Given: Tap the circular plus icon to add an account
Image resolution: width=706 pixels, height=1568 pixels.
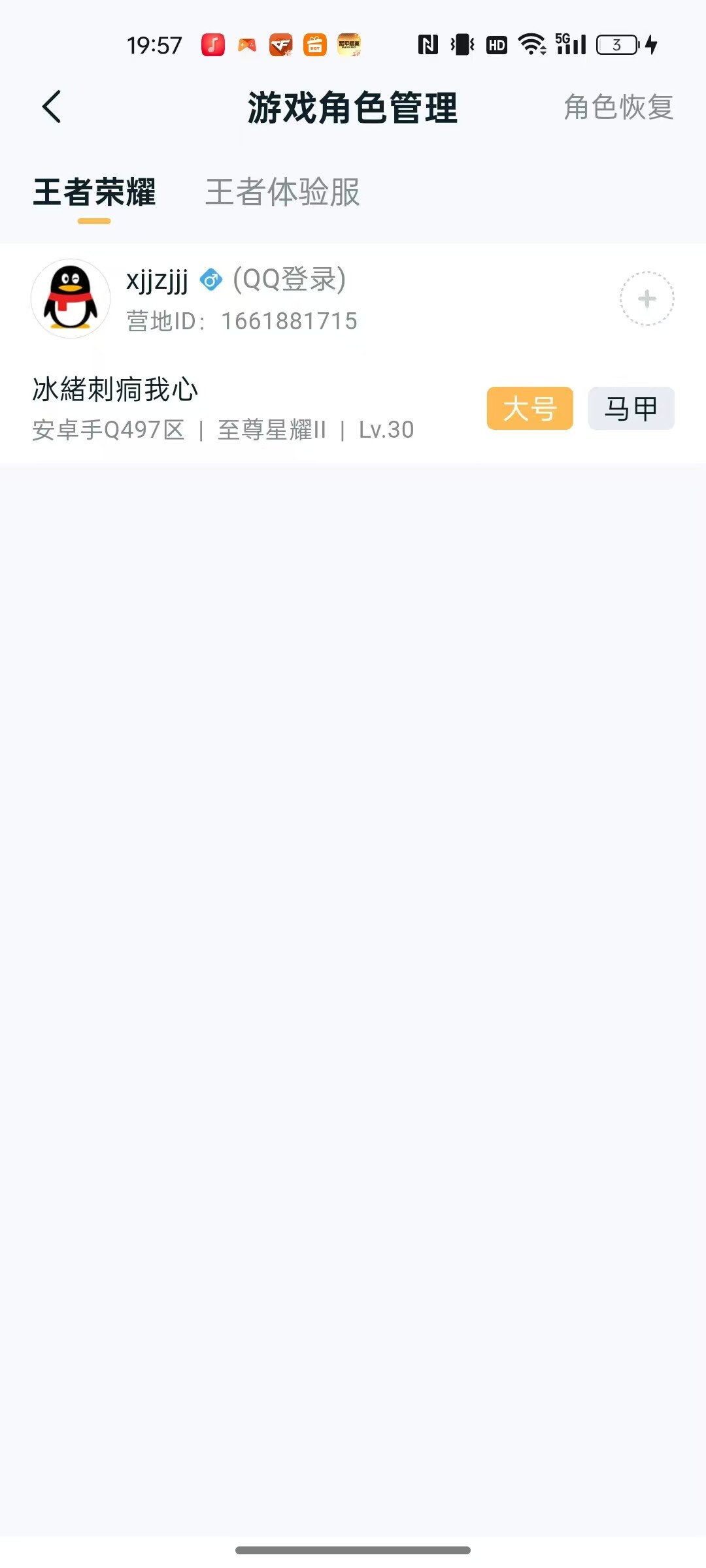Looking at the screenshot, I should pos(647,297).
